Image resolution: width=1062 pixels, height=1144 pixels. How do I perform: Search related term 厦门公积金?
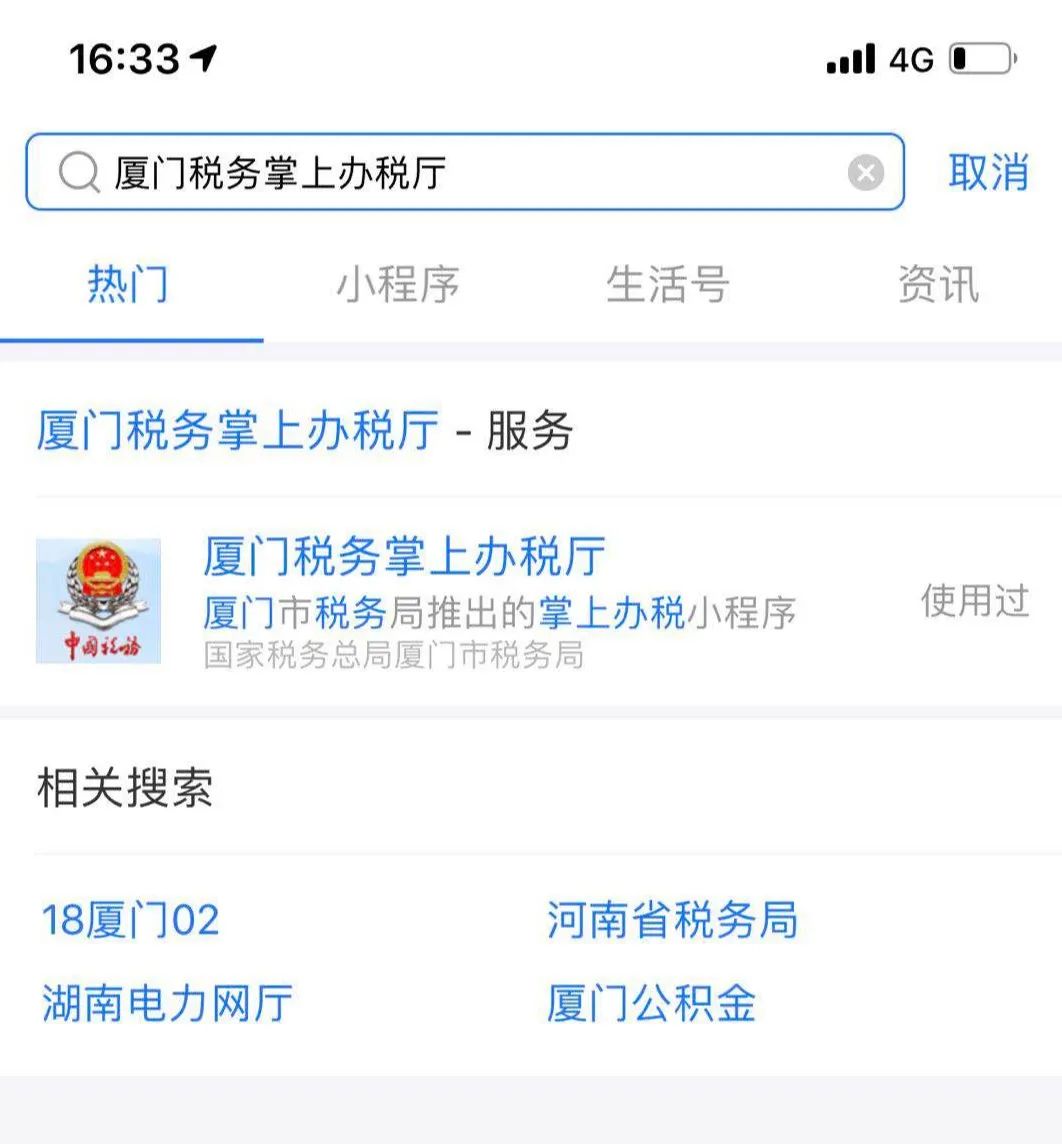(651, 1003)
